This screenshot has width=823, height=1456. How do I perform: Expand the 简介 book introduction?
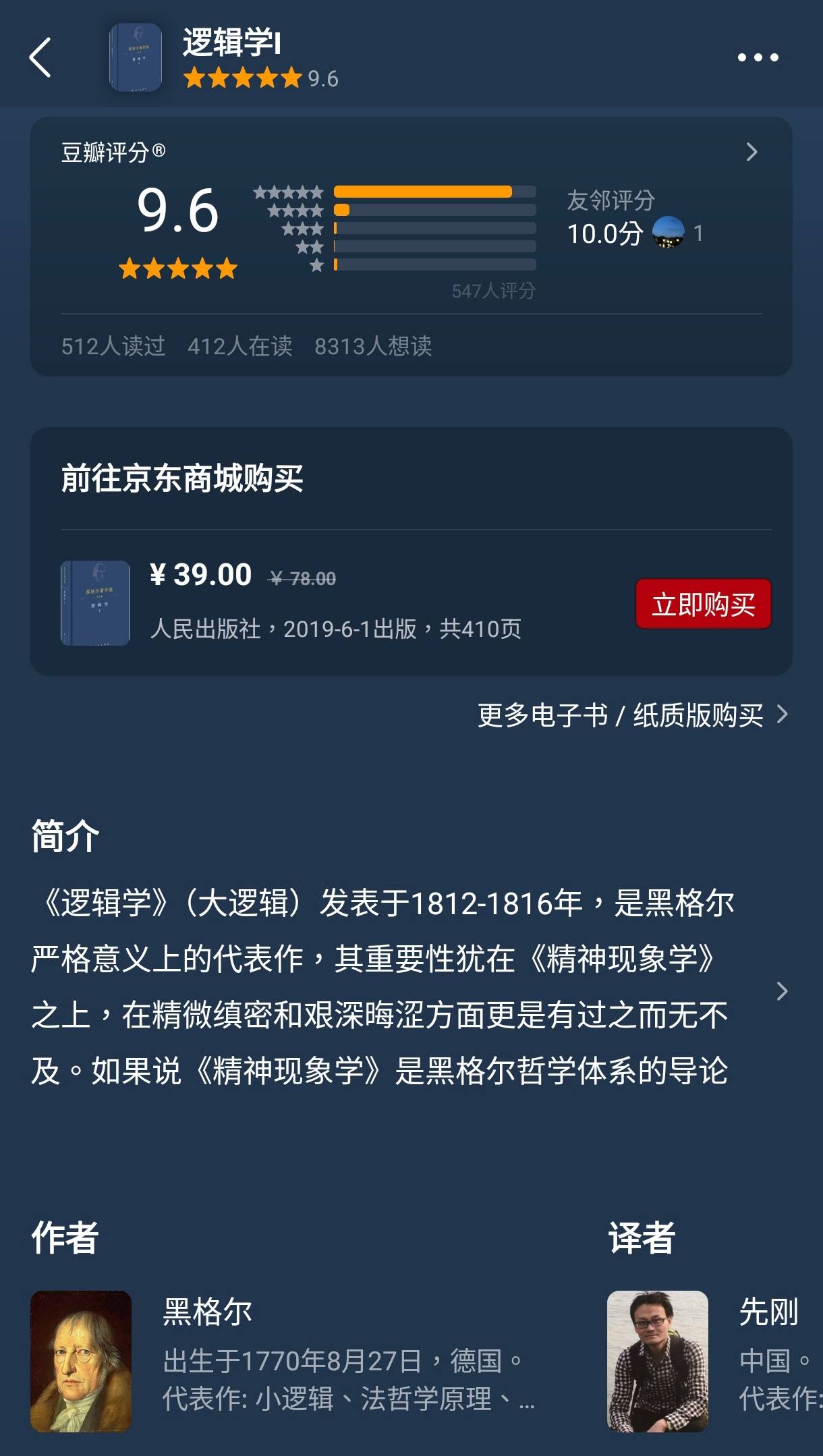pos(781,990)
